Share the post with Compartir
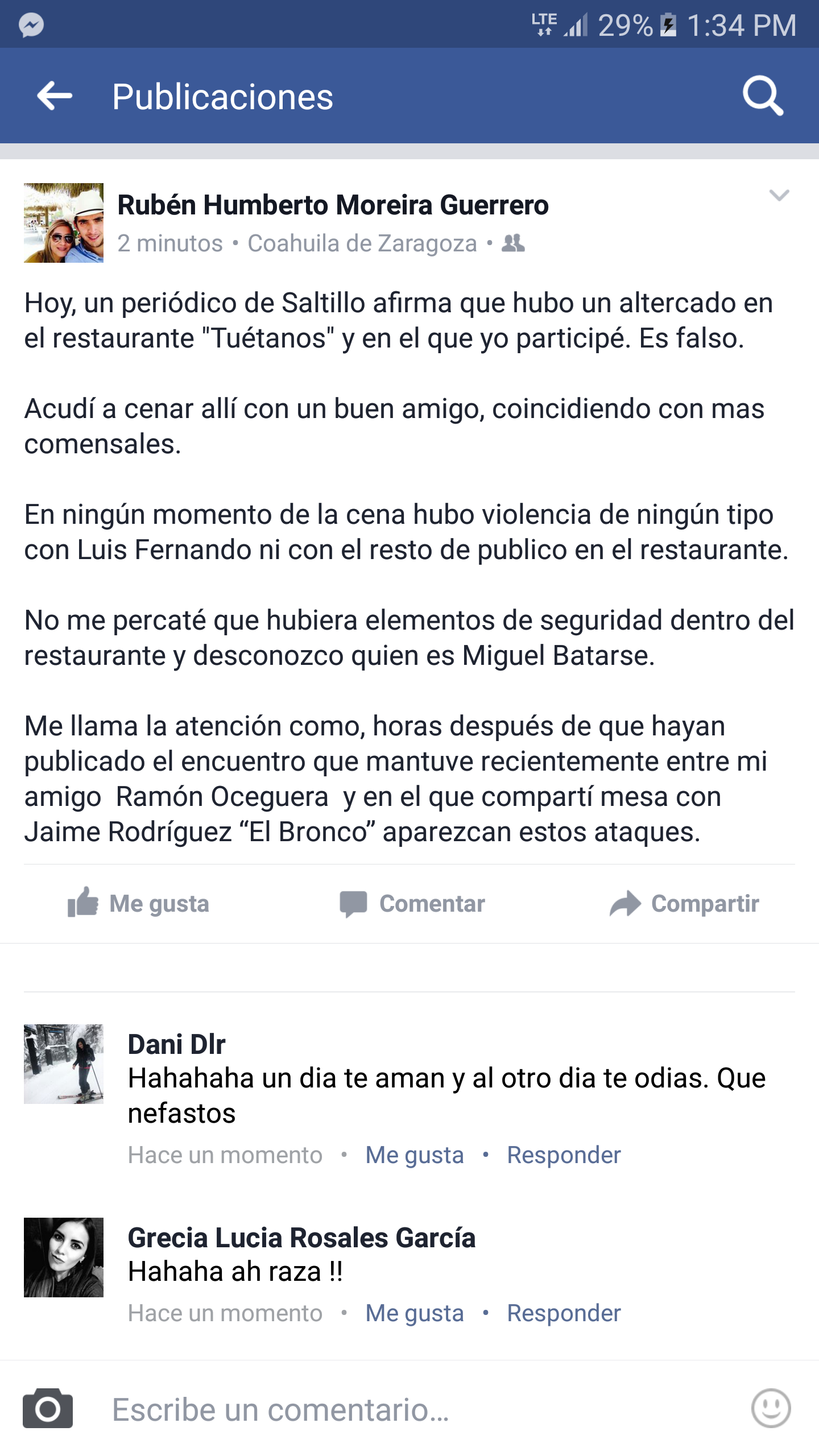This screenshot has height=1456, width=819. (684, 903)
